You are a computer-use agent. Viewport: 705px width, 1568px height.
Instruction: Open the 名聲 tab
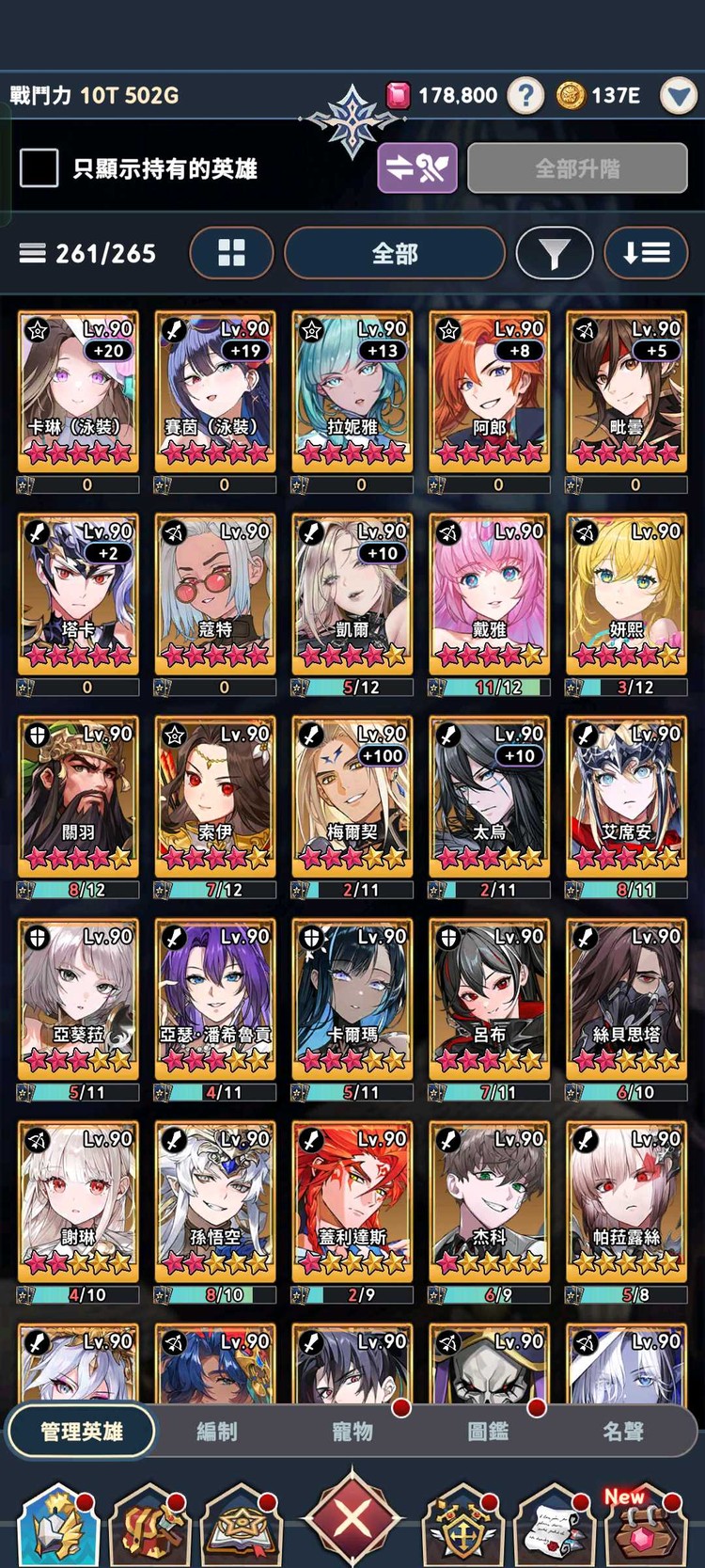coord(622,1432)
